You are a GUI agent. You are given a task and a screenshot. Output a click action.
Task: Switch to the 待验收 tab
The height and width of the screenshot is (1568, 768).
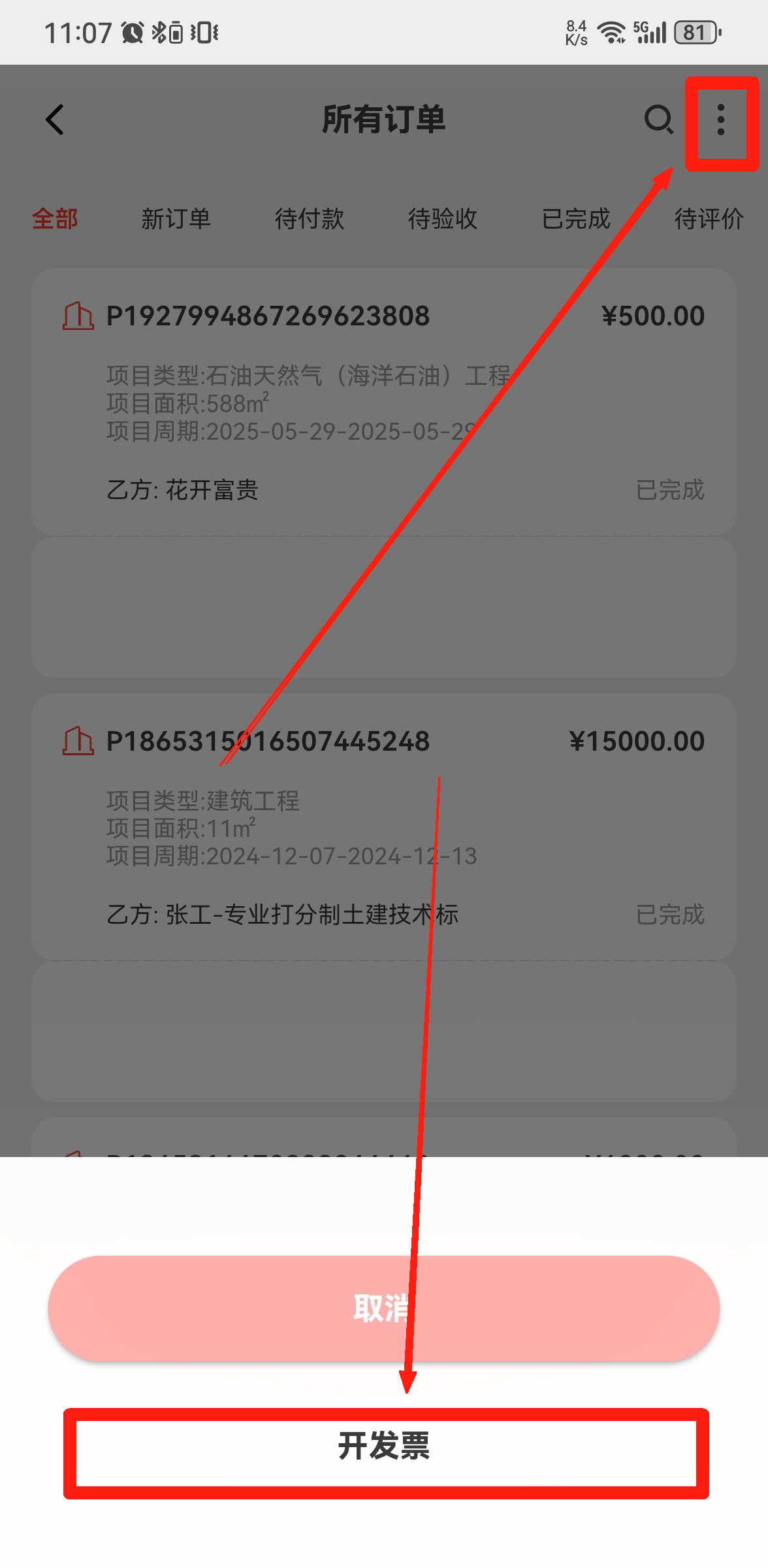tap(443, 219)
